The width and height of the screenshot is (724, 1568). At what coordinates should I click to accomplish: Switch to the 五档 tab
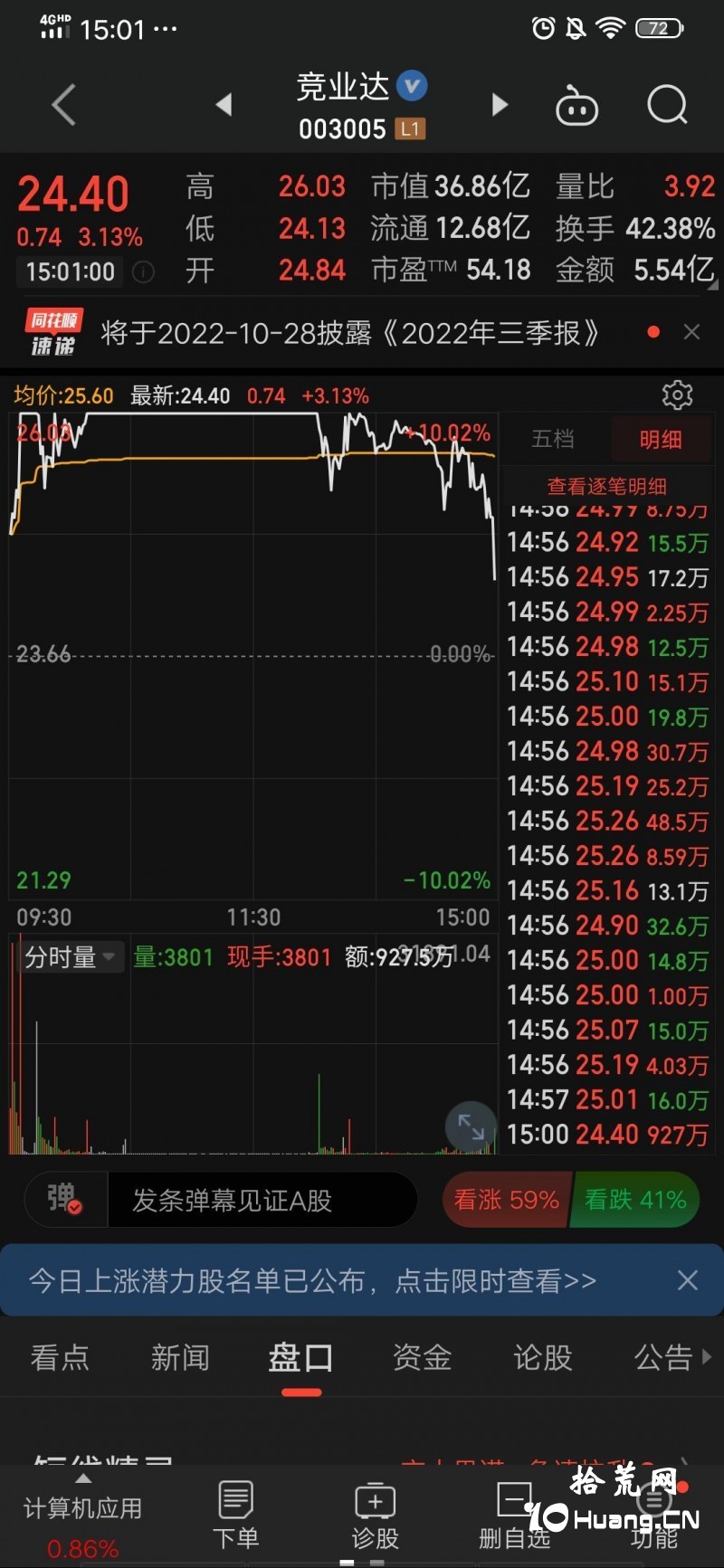[553, 439]
